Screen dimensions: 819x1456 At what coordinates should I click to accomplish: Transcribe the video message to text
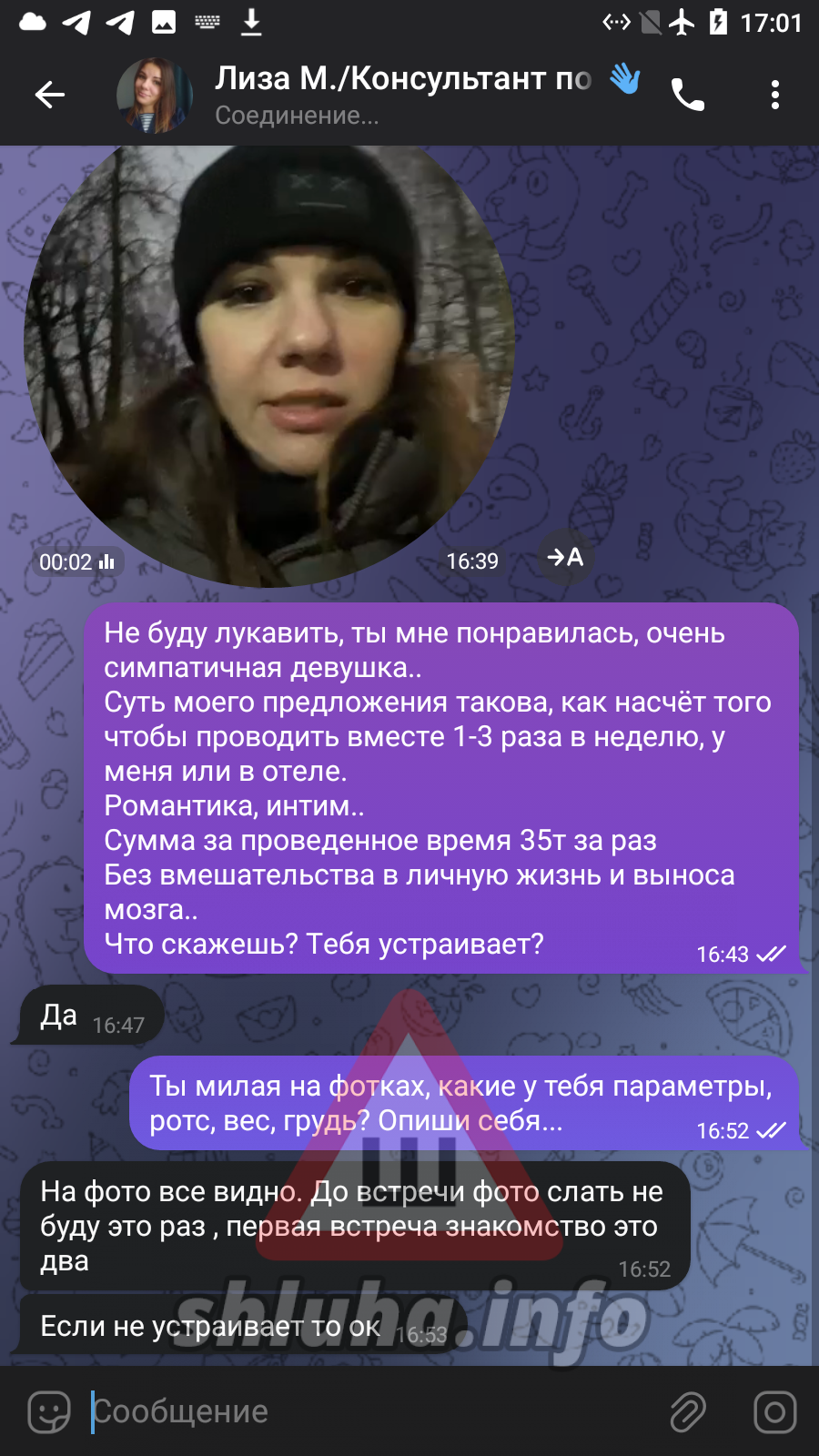[x=565, y=557]
